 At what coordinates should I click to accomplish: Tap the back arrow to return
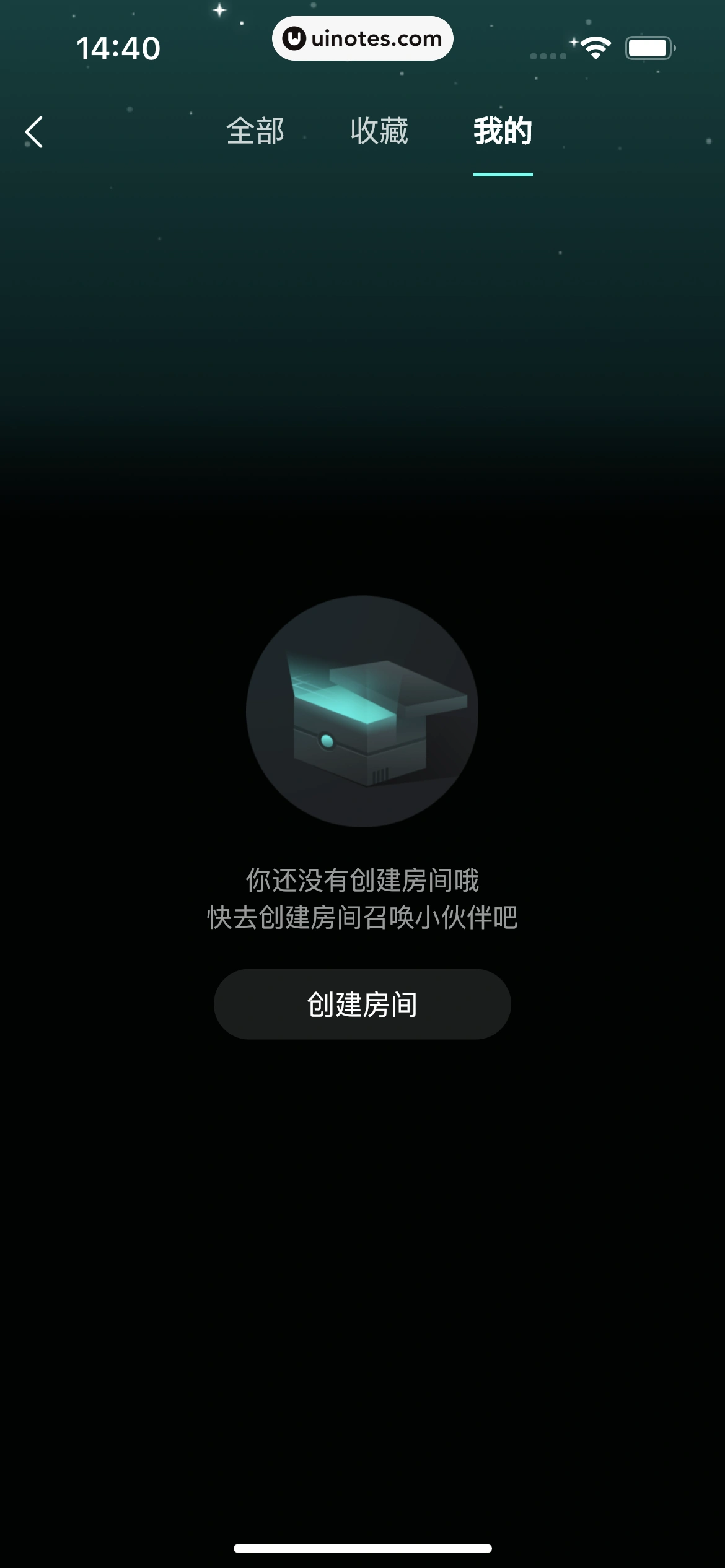click(x=34, y=132)
